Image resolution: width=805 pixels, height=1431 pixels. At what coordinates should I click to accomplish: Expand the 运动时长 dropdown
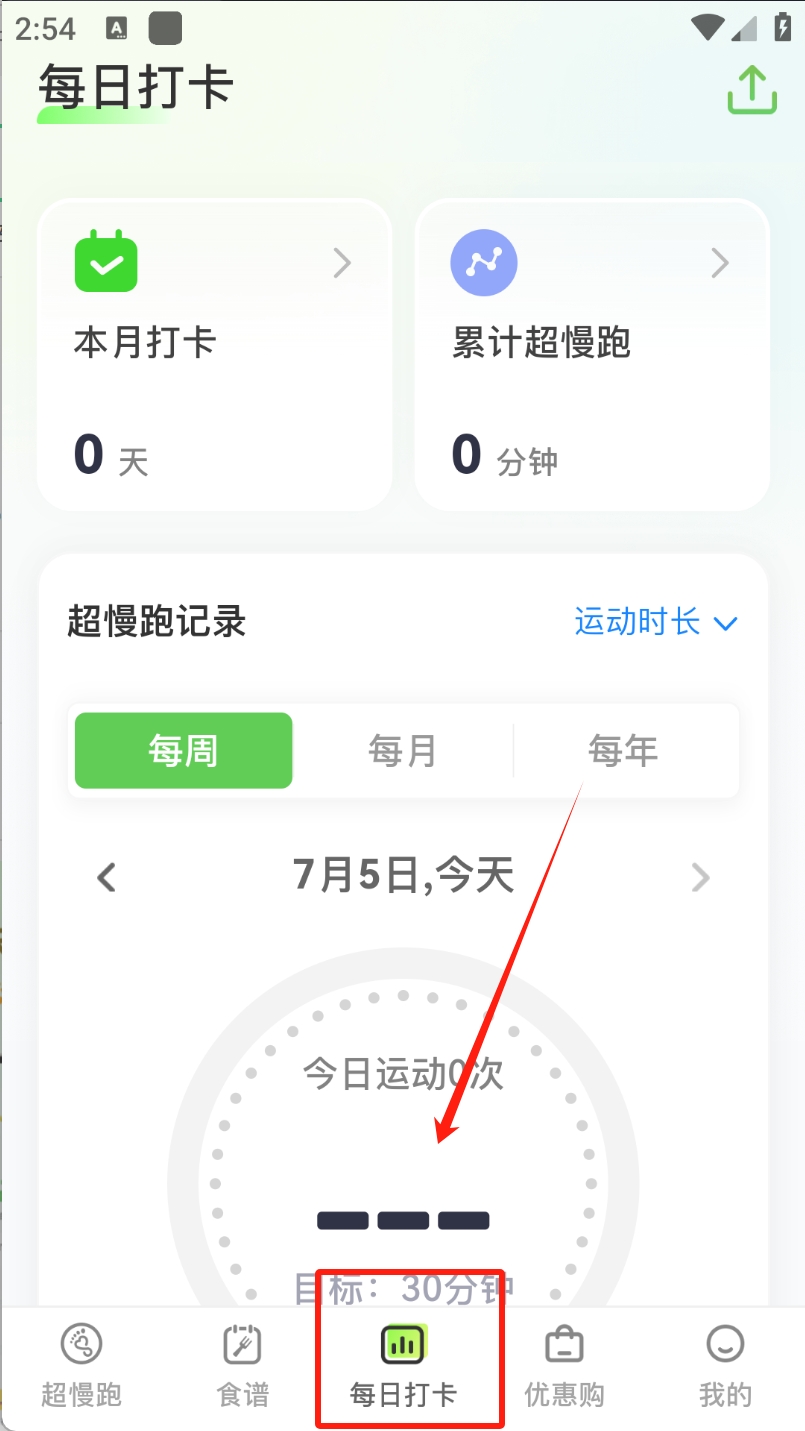click(655, 622)
